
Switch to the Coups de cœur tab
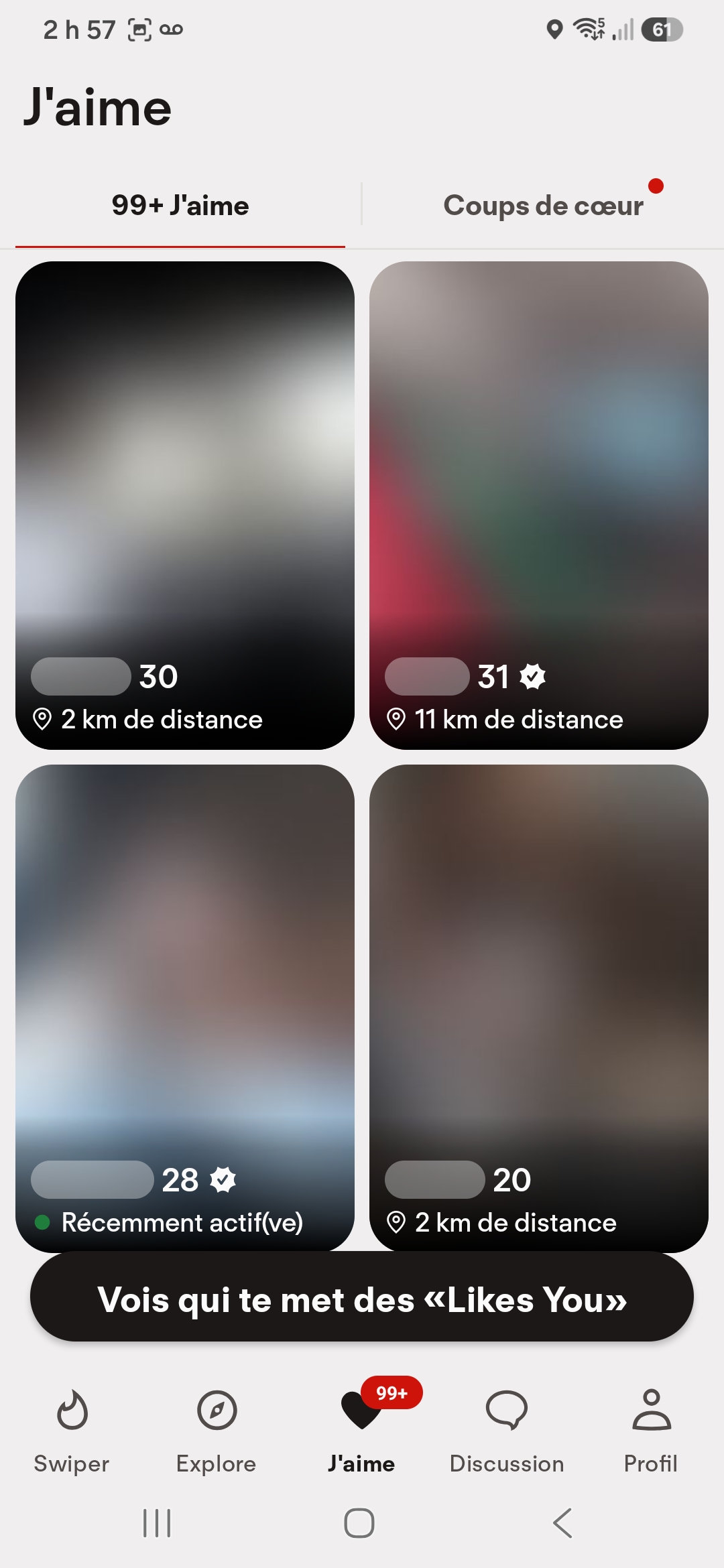click(543, 205)
